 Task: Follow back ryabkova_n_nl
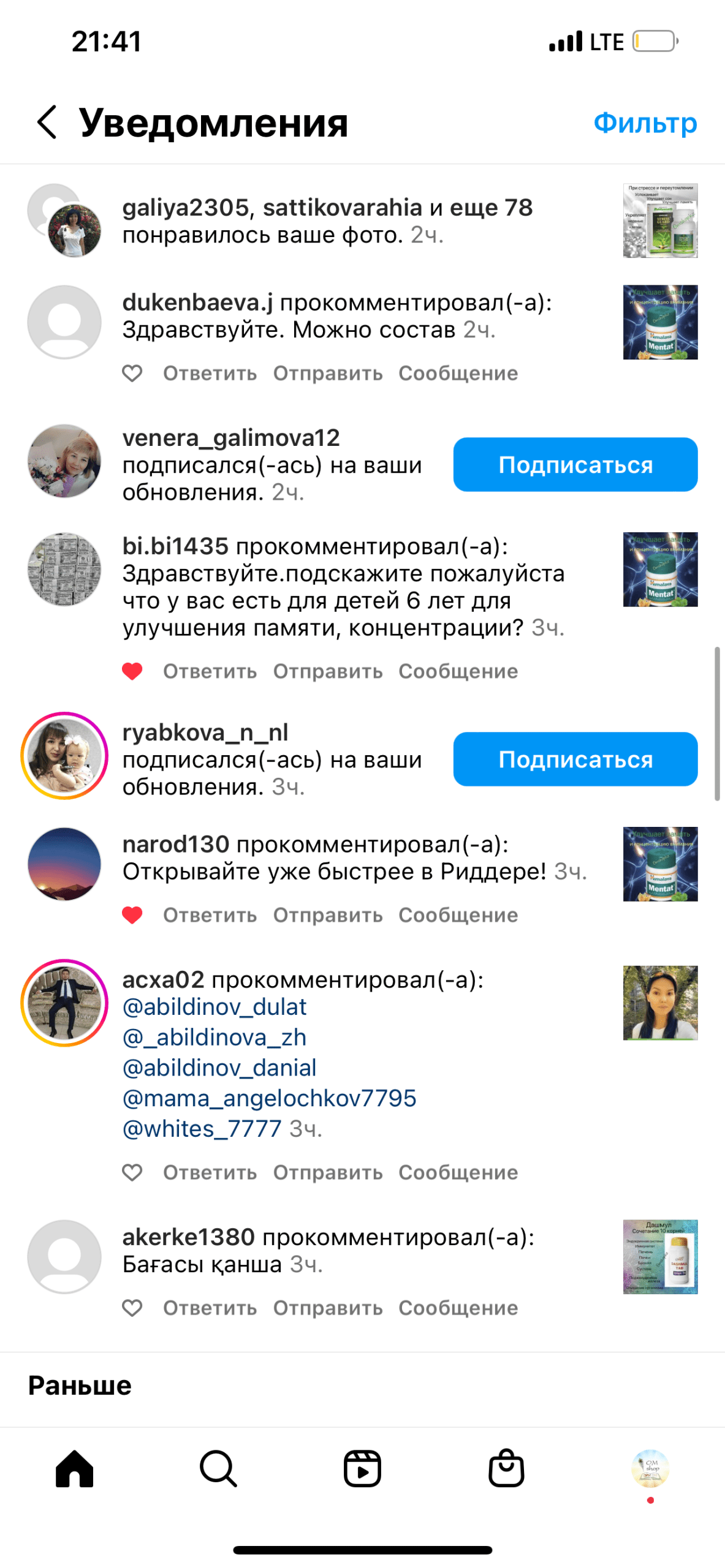pyautogui.click(x=575, y=759)
